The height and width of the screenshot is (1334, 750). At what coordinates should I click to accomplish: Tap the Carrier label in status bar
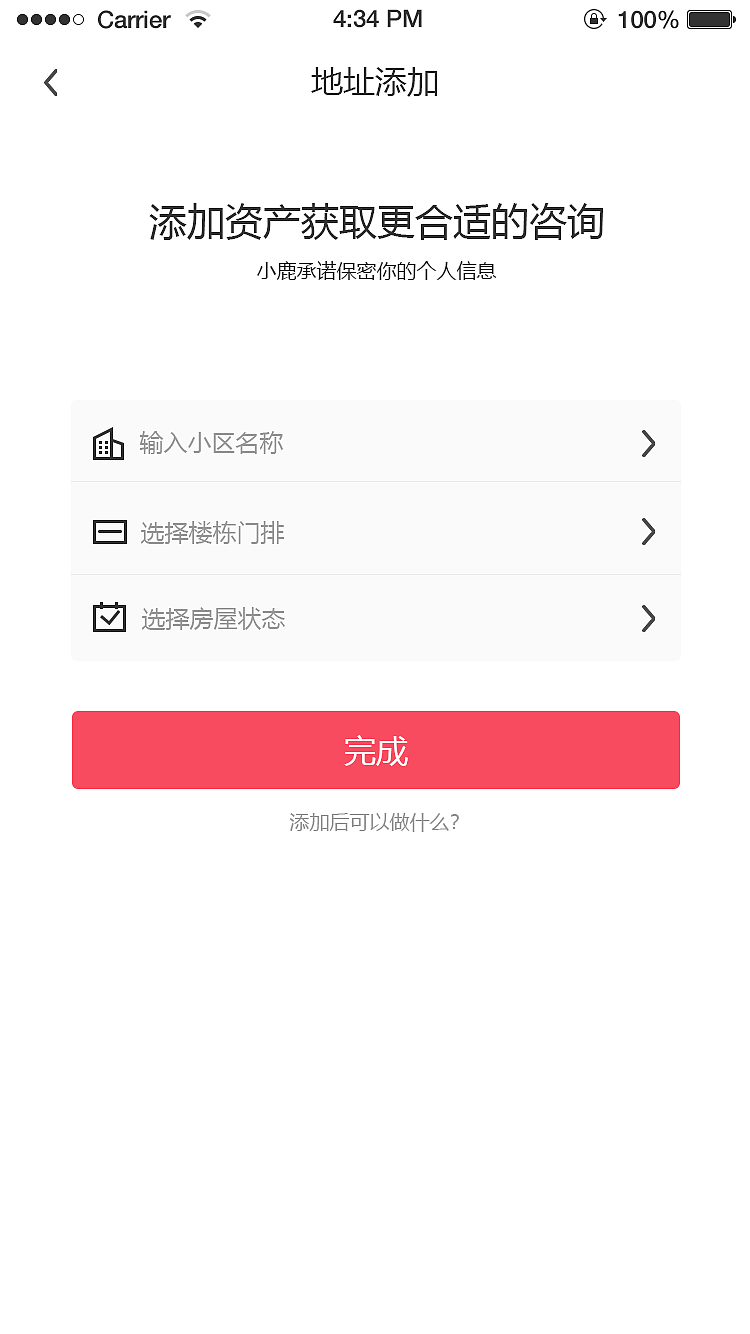[x=132, y=18]
